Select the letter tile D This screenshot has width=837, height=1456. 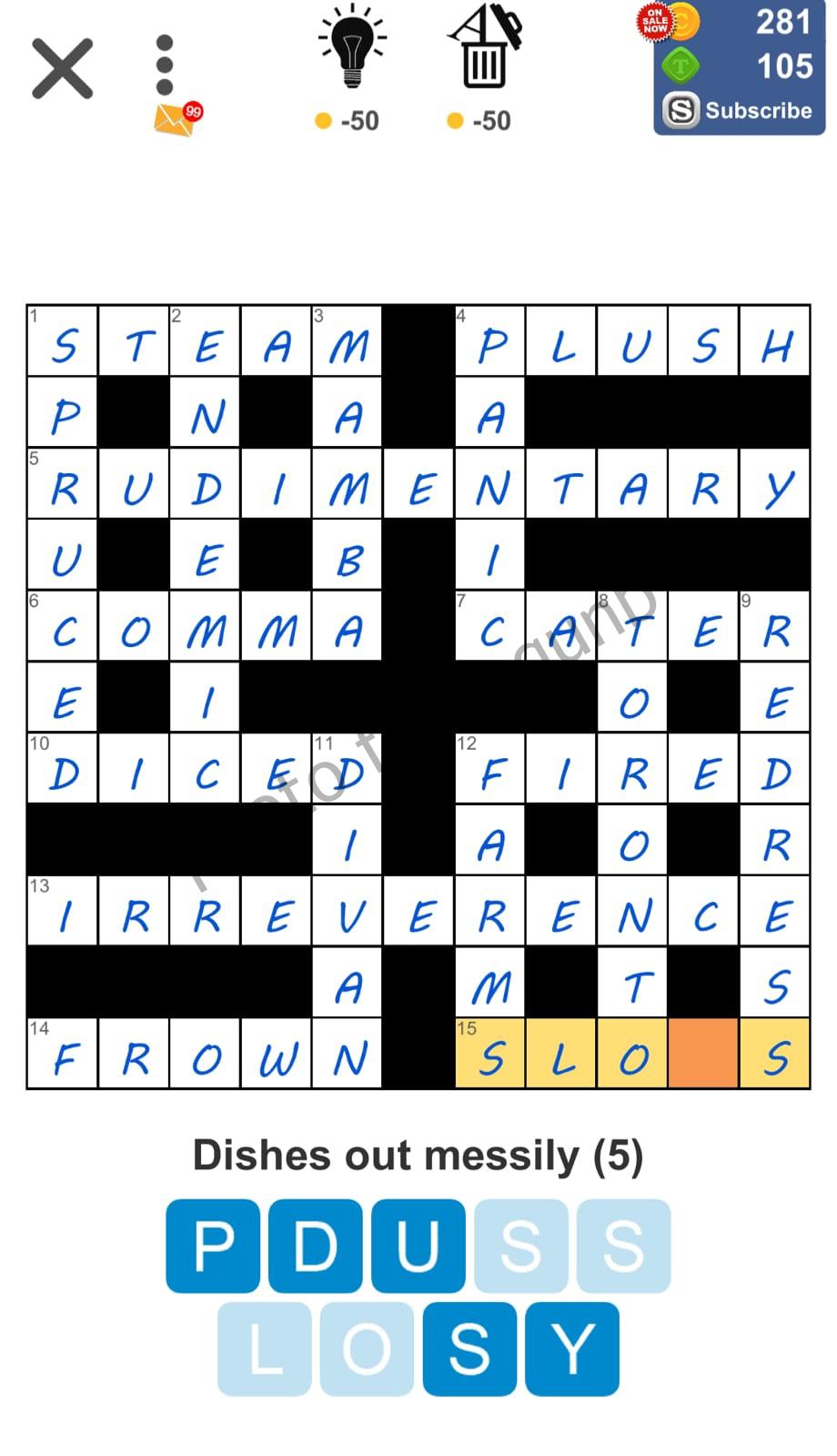316,1246
